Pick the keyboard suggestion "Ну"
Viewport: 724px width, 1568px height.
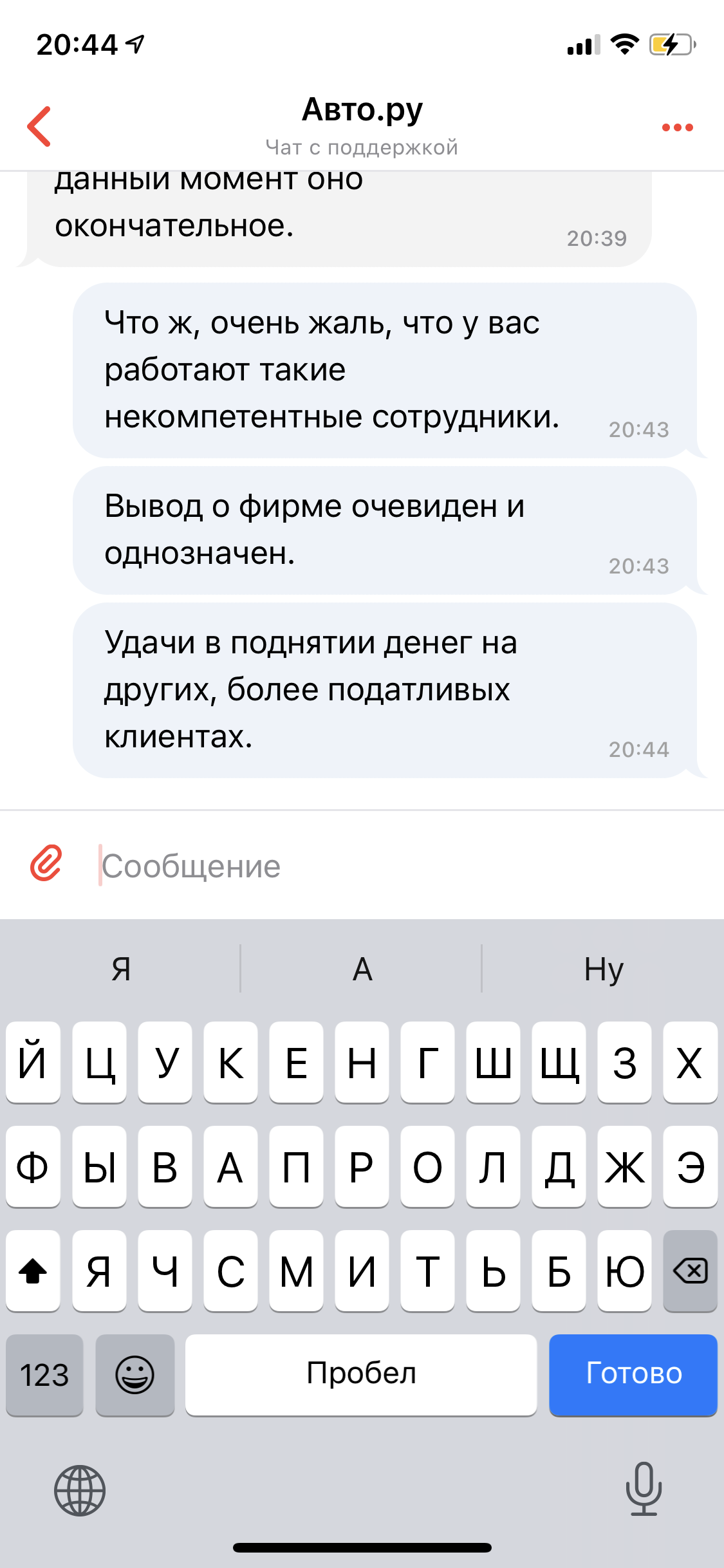603,969
